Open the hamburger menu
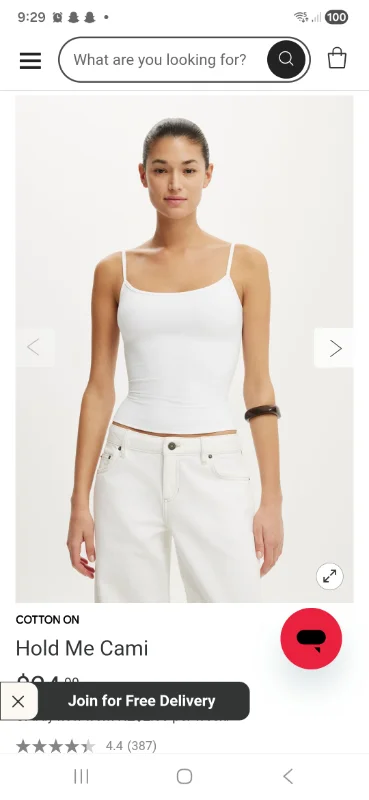Viewport: 369px width, 800px height. tap(30, 60)
